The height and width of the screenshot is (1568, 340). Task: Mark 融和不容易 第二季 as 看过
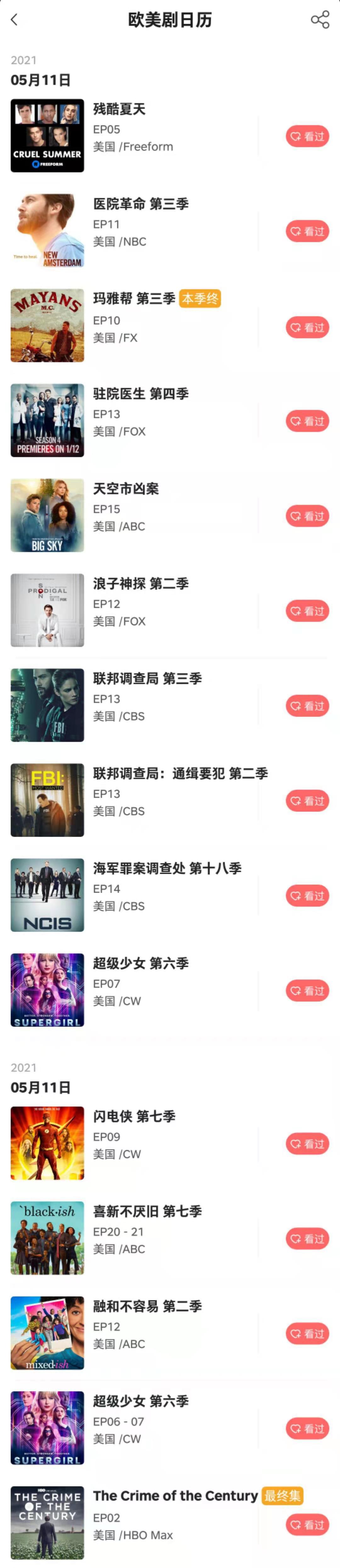coord(307,1334)
